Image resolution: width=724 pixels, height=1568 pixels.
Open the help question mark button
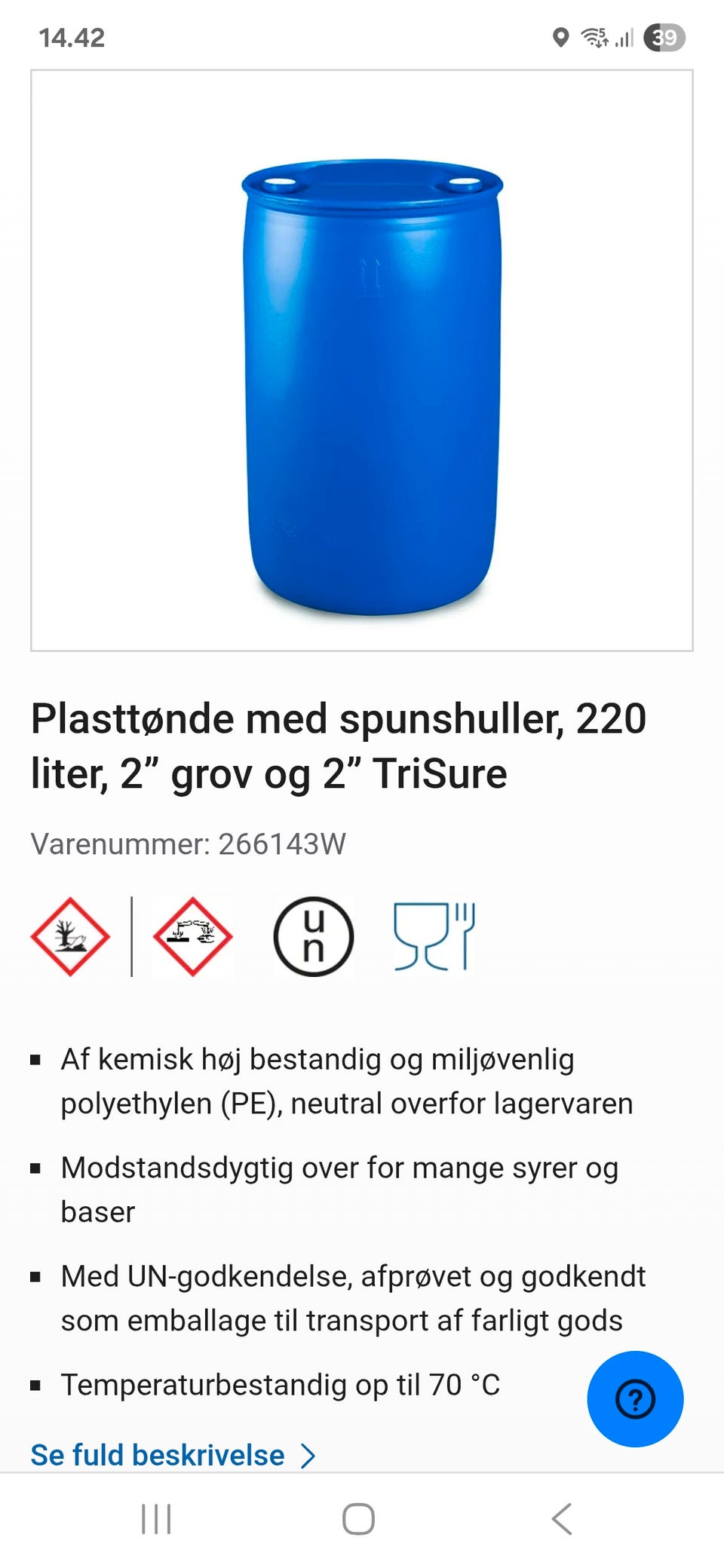pyautogui.click(x=634, y=1398)
